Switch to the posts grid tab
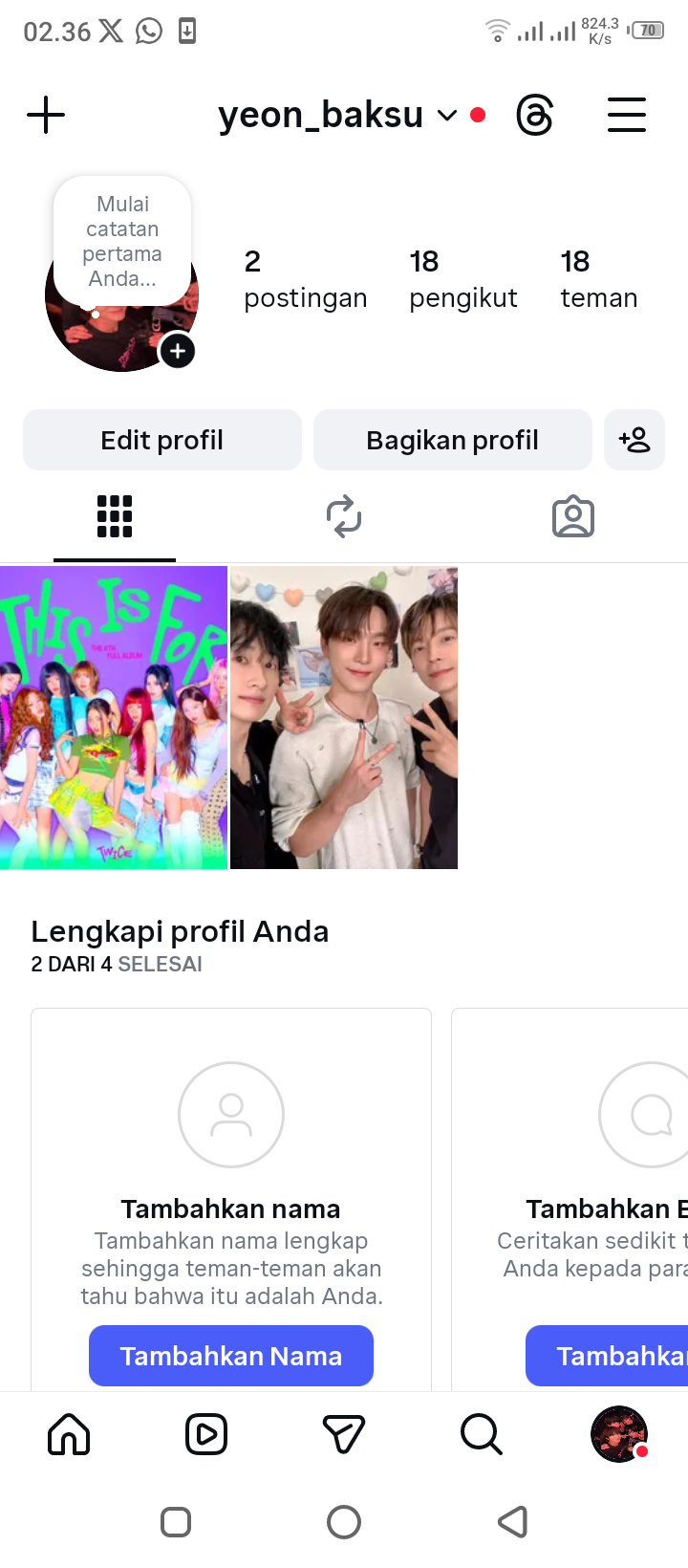Screen dimensions: 688x1568 115,517
